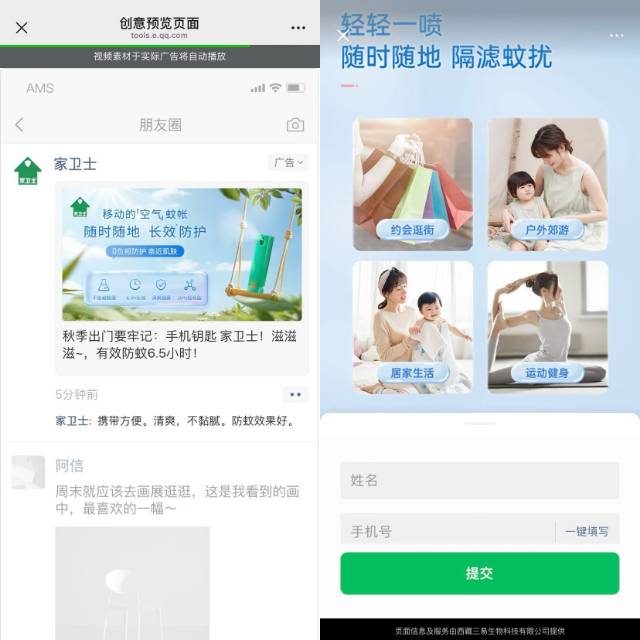Screen dimensions: 640x640
Task: Submit the form with 提交
Action: (x=479, y=574)
